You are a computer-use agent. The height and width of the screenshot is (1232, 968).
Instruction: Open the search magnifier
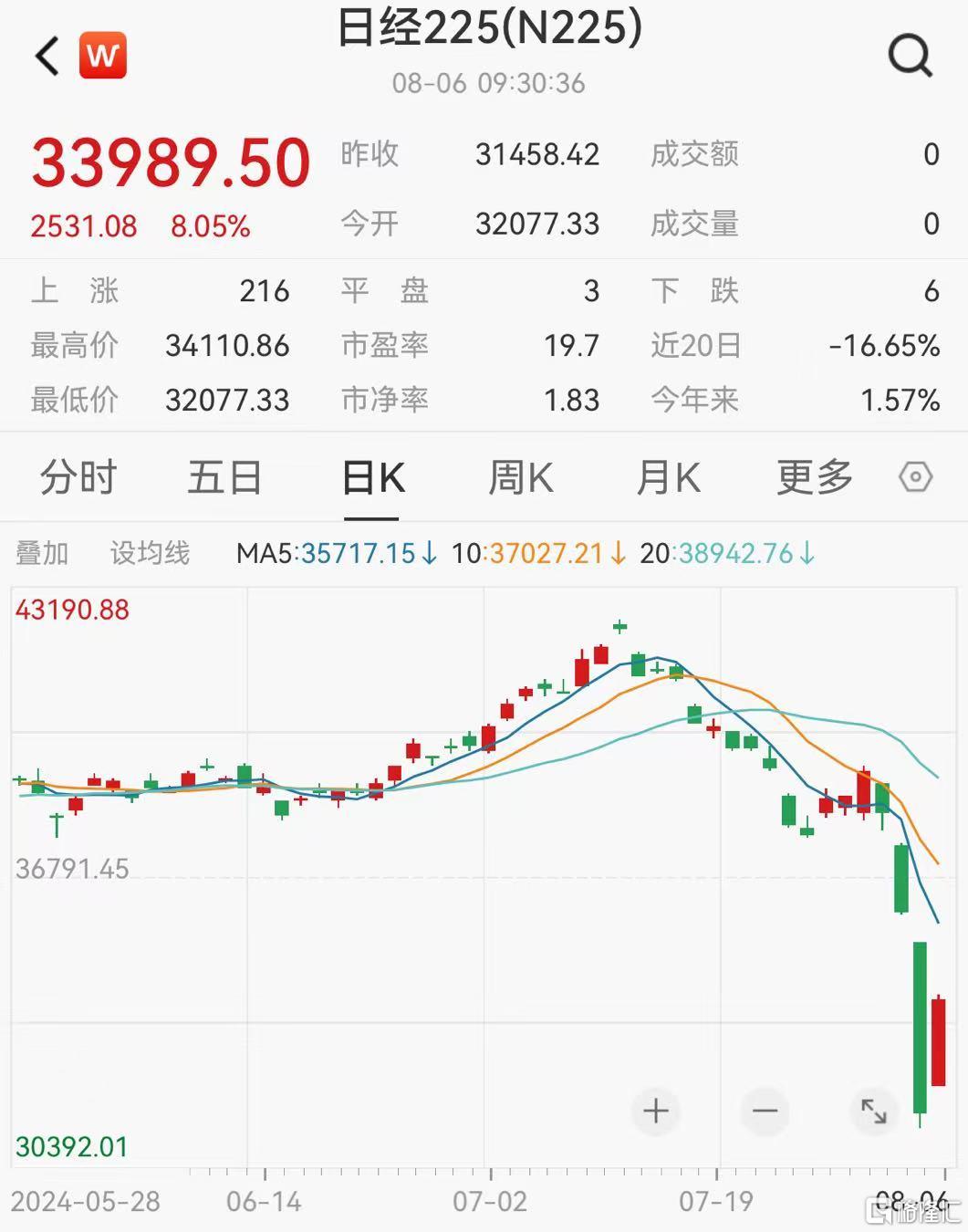pyautogui.click(x=910, y=57)
